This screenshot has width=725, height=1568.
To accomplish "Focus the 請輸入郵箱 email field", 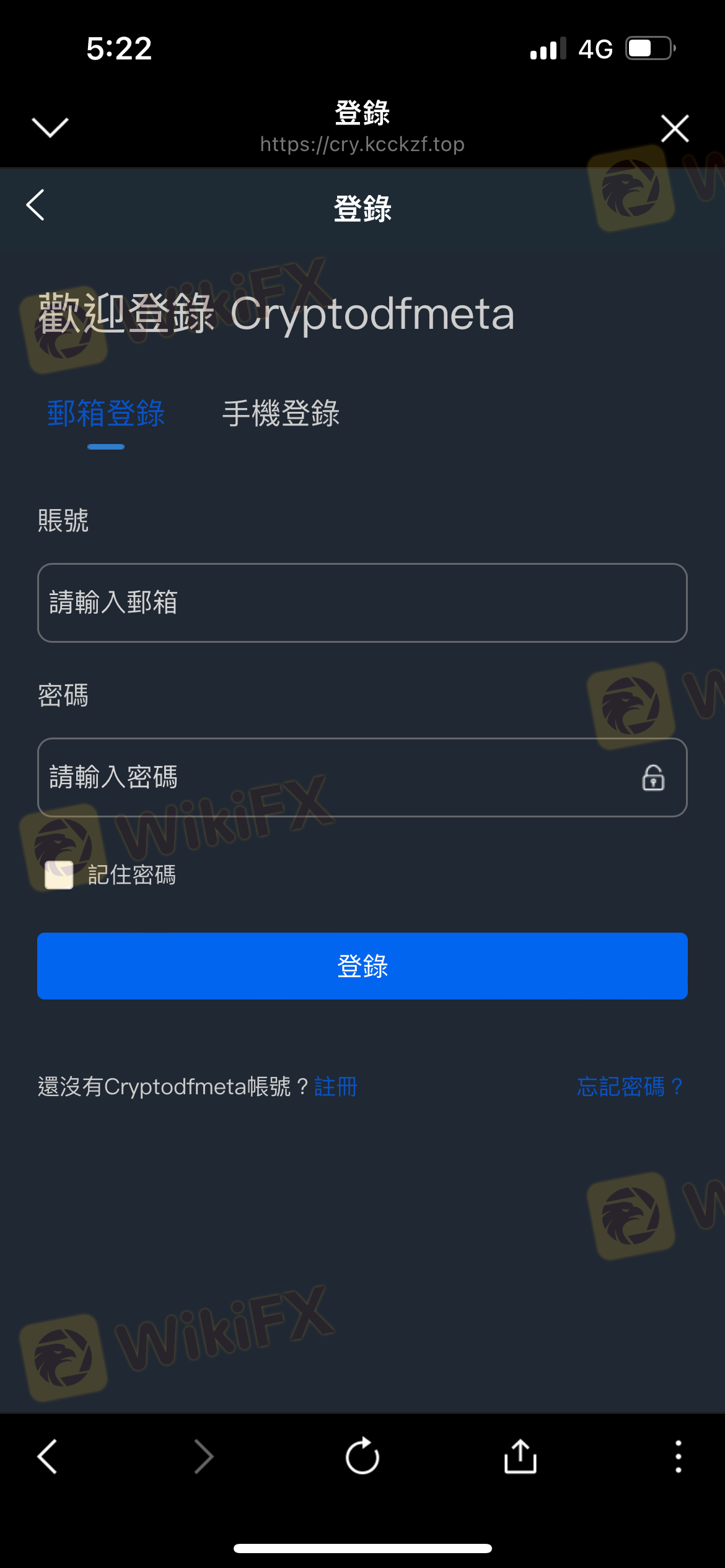I will pyautogui.click(x=362, y=603).
